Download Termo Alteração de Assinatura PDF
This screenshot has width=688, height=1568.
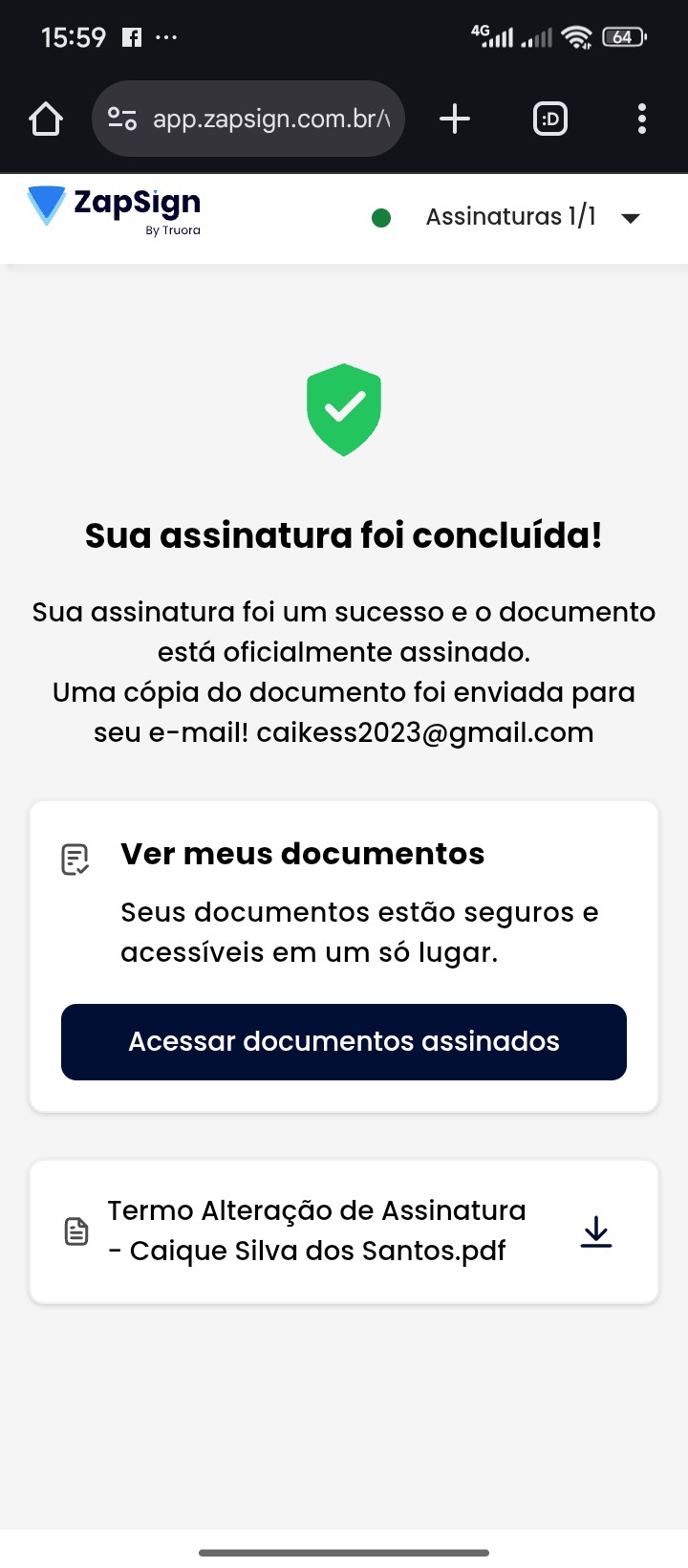[596, 1231]
